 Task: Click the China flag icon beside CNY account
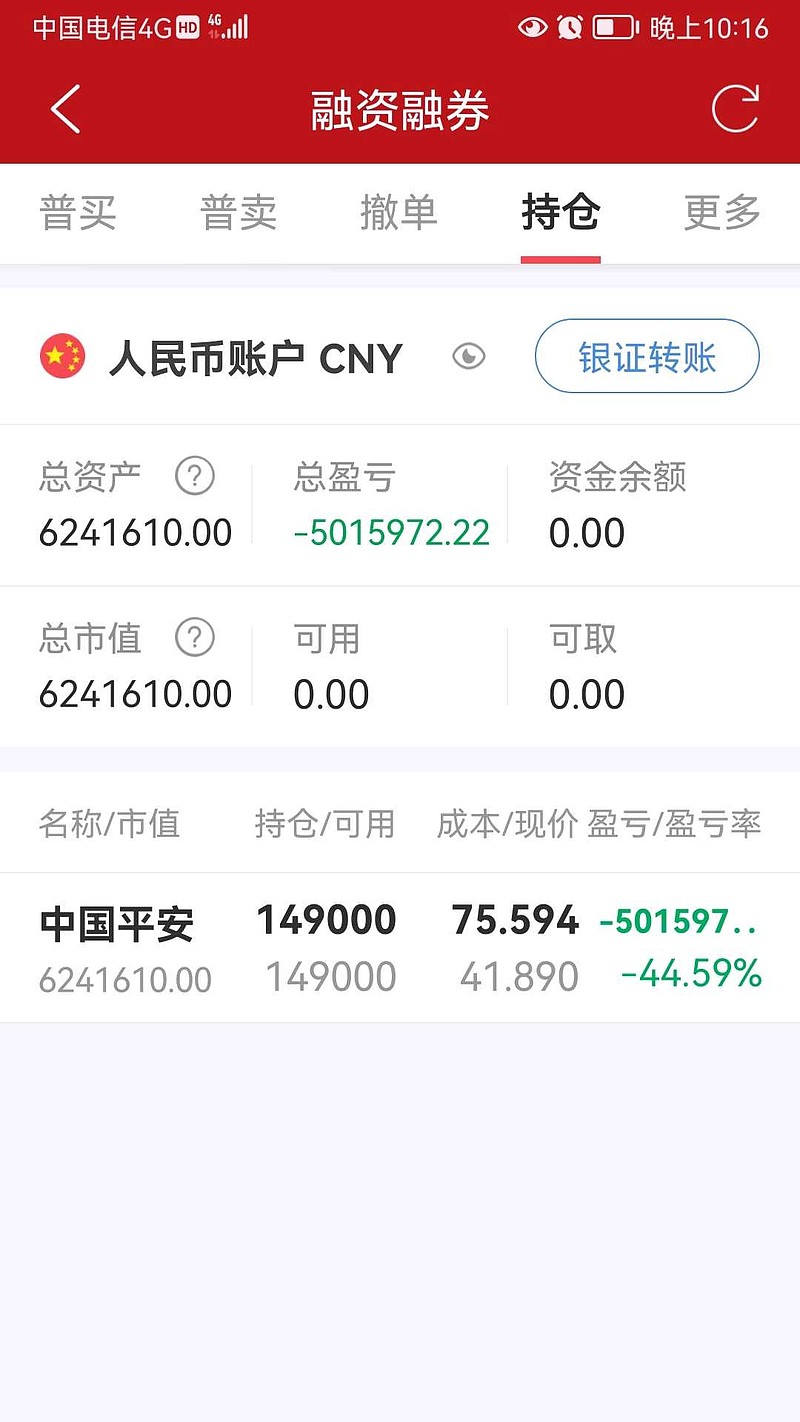[62, 356]
